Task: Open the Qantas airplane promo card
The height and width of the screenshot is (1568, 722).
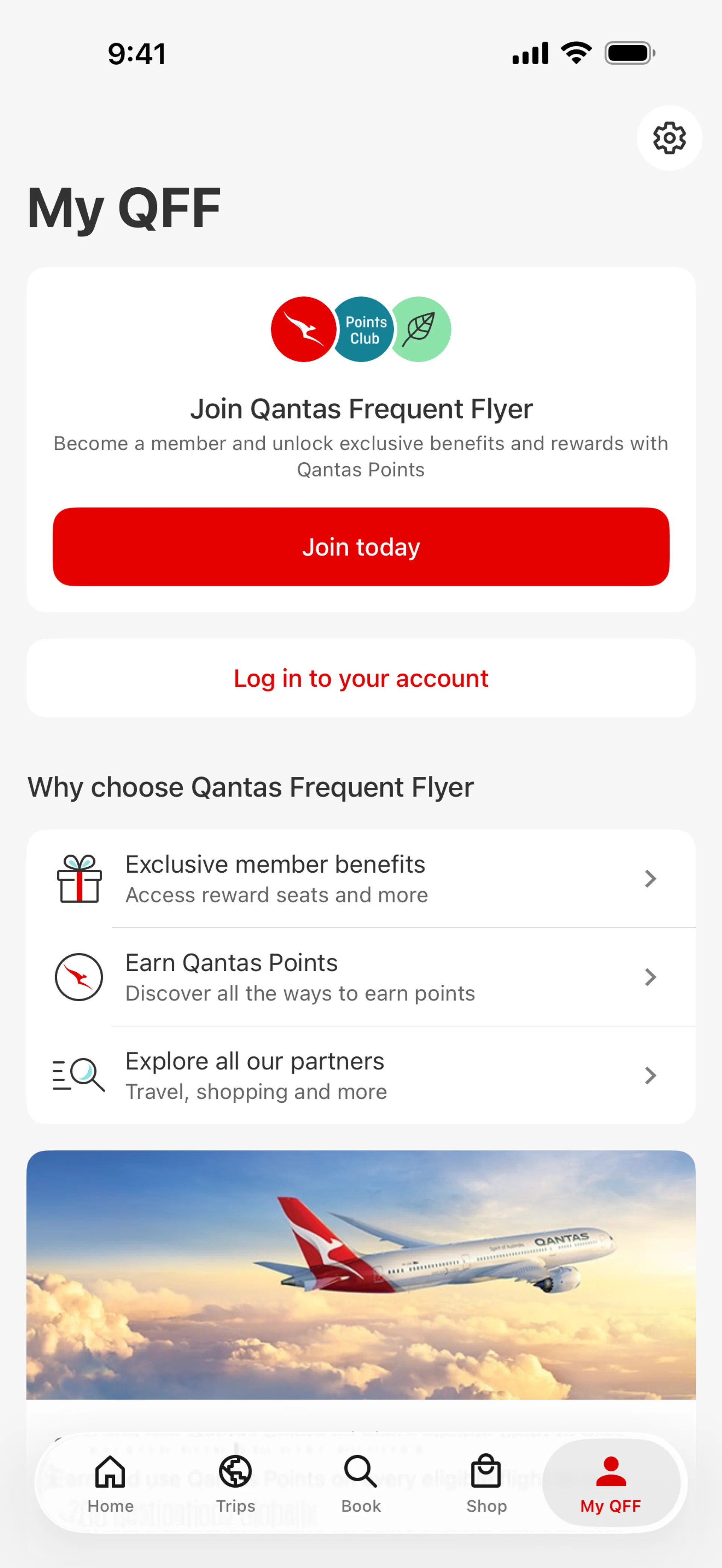Action: click(x=361, y=1275)
